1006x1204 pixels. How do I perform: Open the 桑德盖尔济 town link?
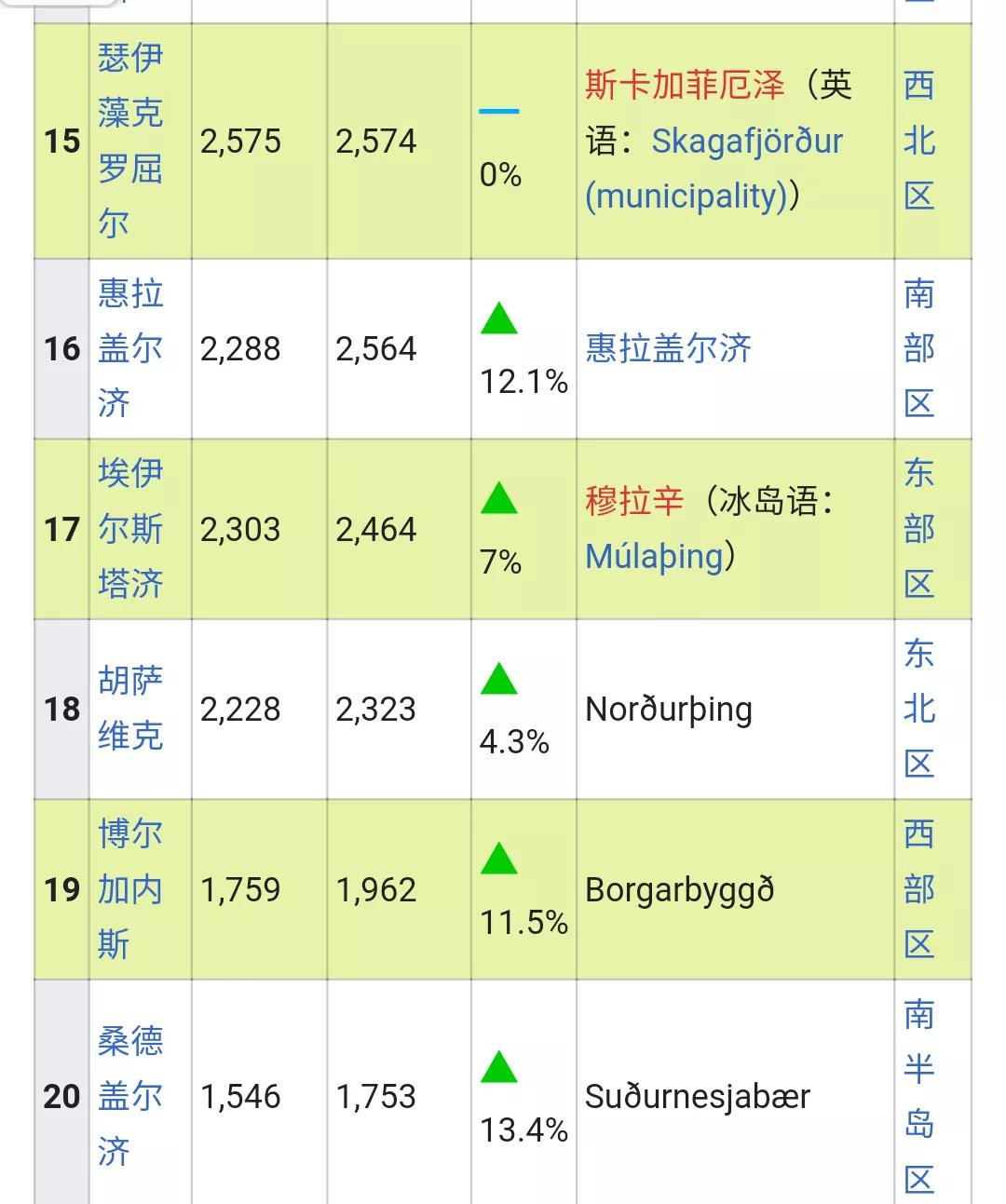130,1096
